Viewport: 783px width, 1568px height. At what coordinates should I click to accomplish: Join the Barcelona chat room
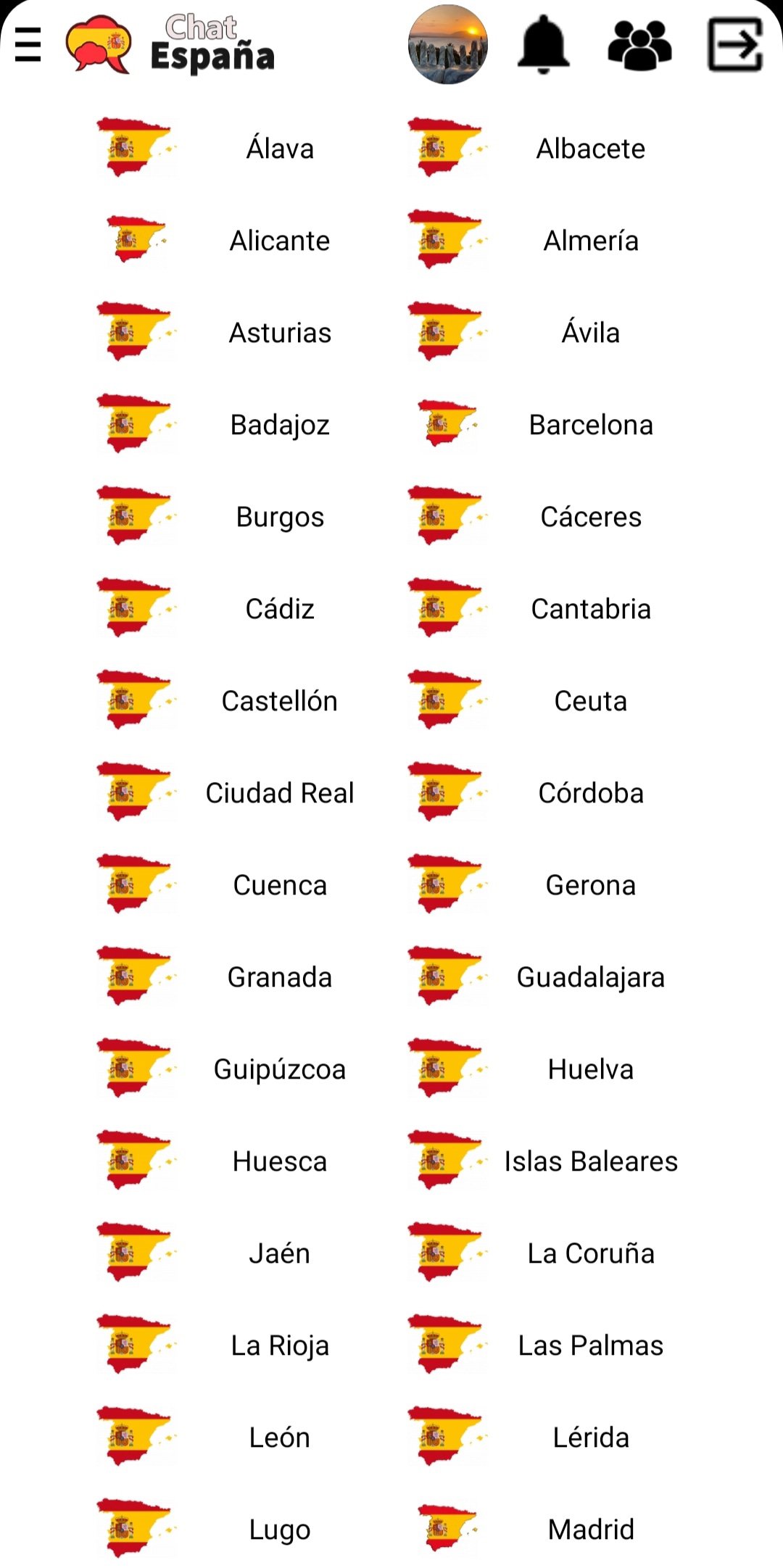coord(590,425)
